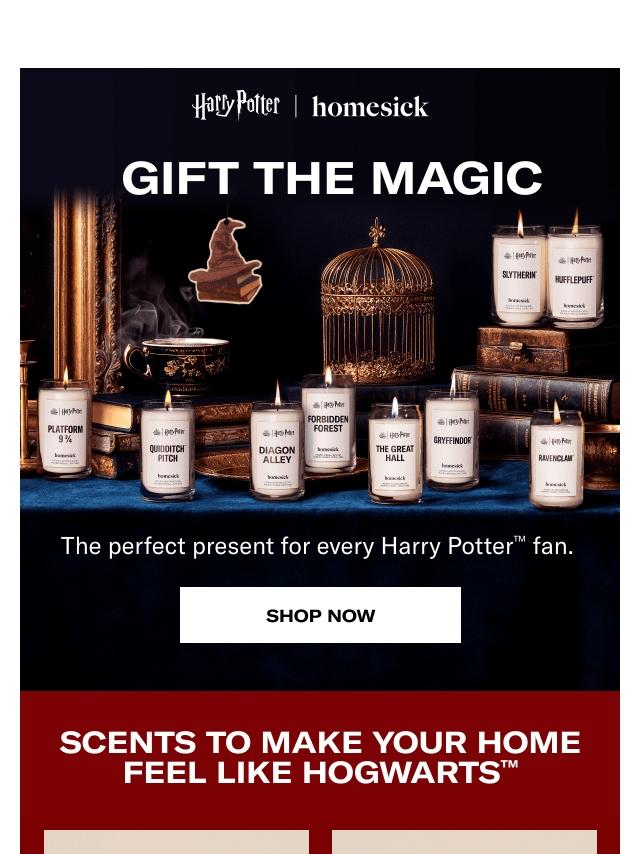
Task: Tap the SHOP NOW button
Action: pyautogui.click(x=320, y=615)
